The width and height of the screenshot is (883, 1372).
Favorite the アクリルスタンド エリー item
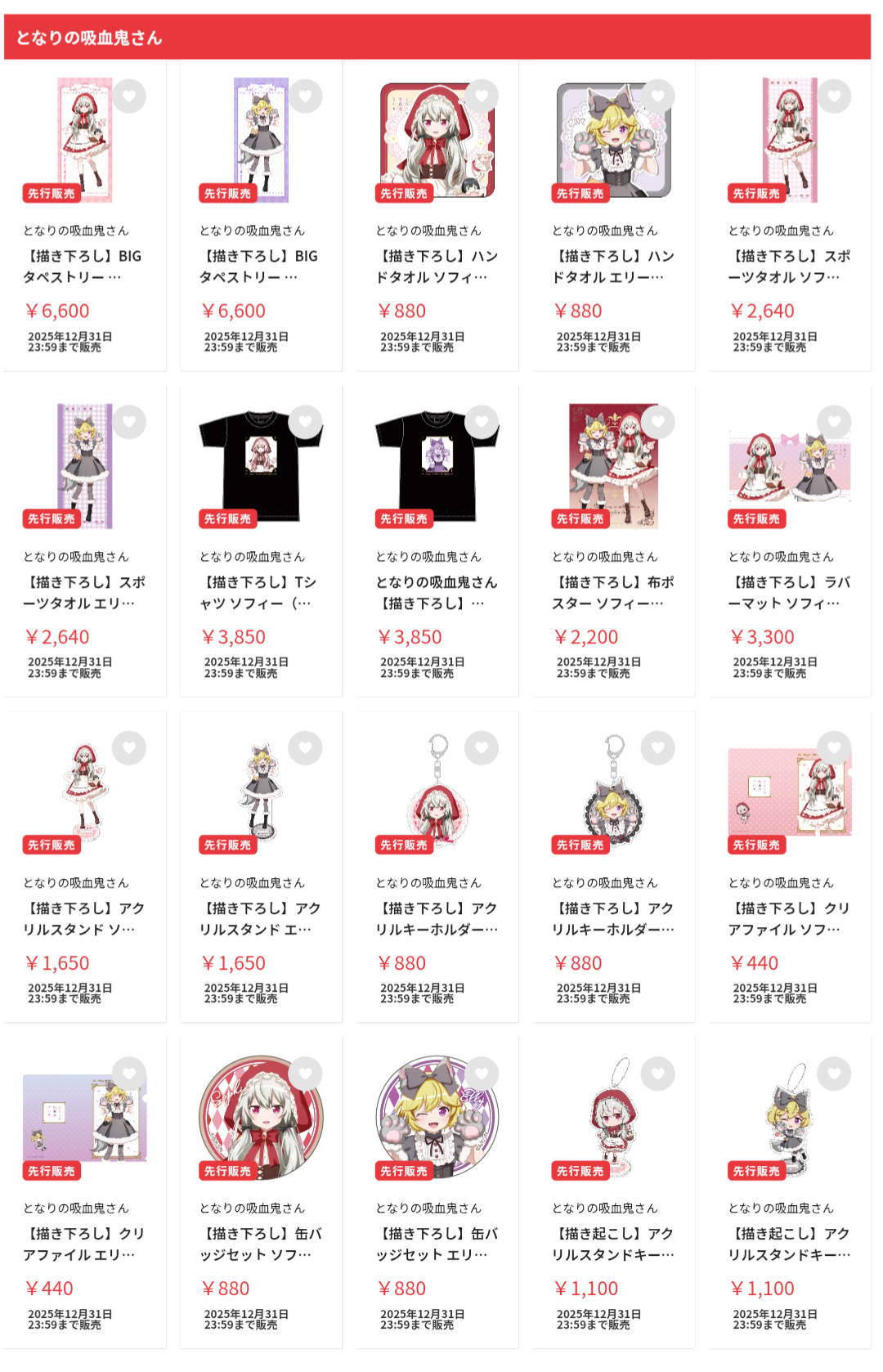(x=306, y=748)
